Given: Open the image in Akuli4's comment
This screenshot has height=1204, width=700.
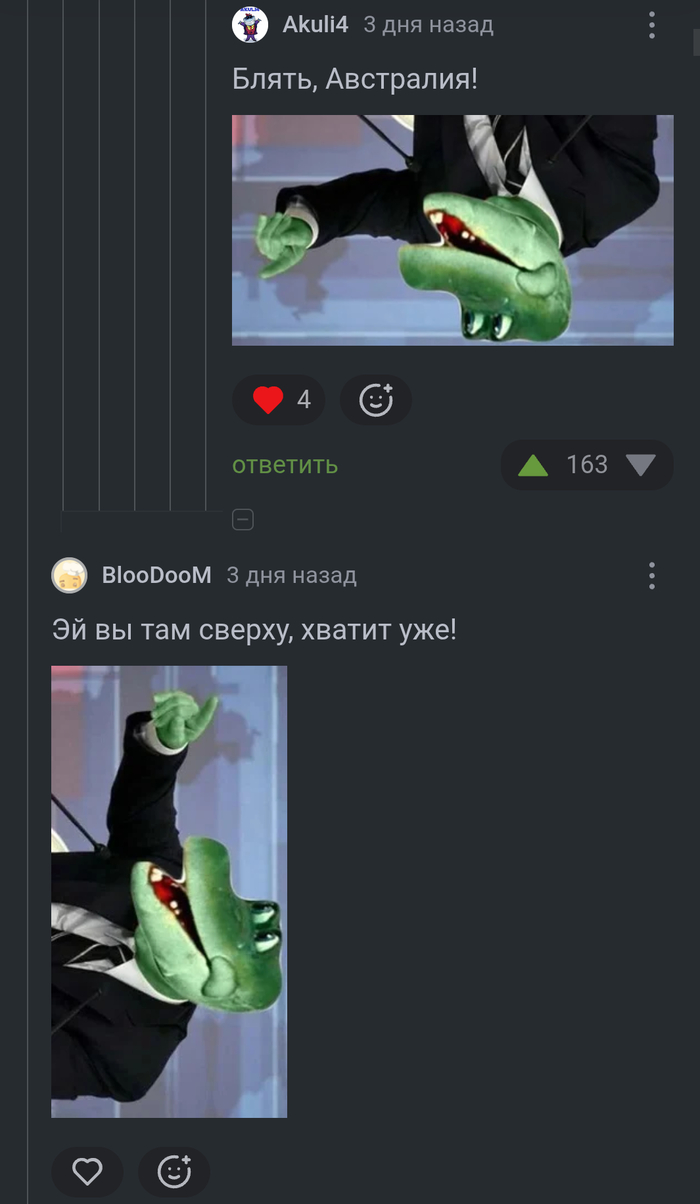Looking at the screenshot, I should pyautogui.click(x=452, y=230).
